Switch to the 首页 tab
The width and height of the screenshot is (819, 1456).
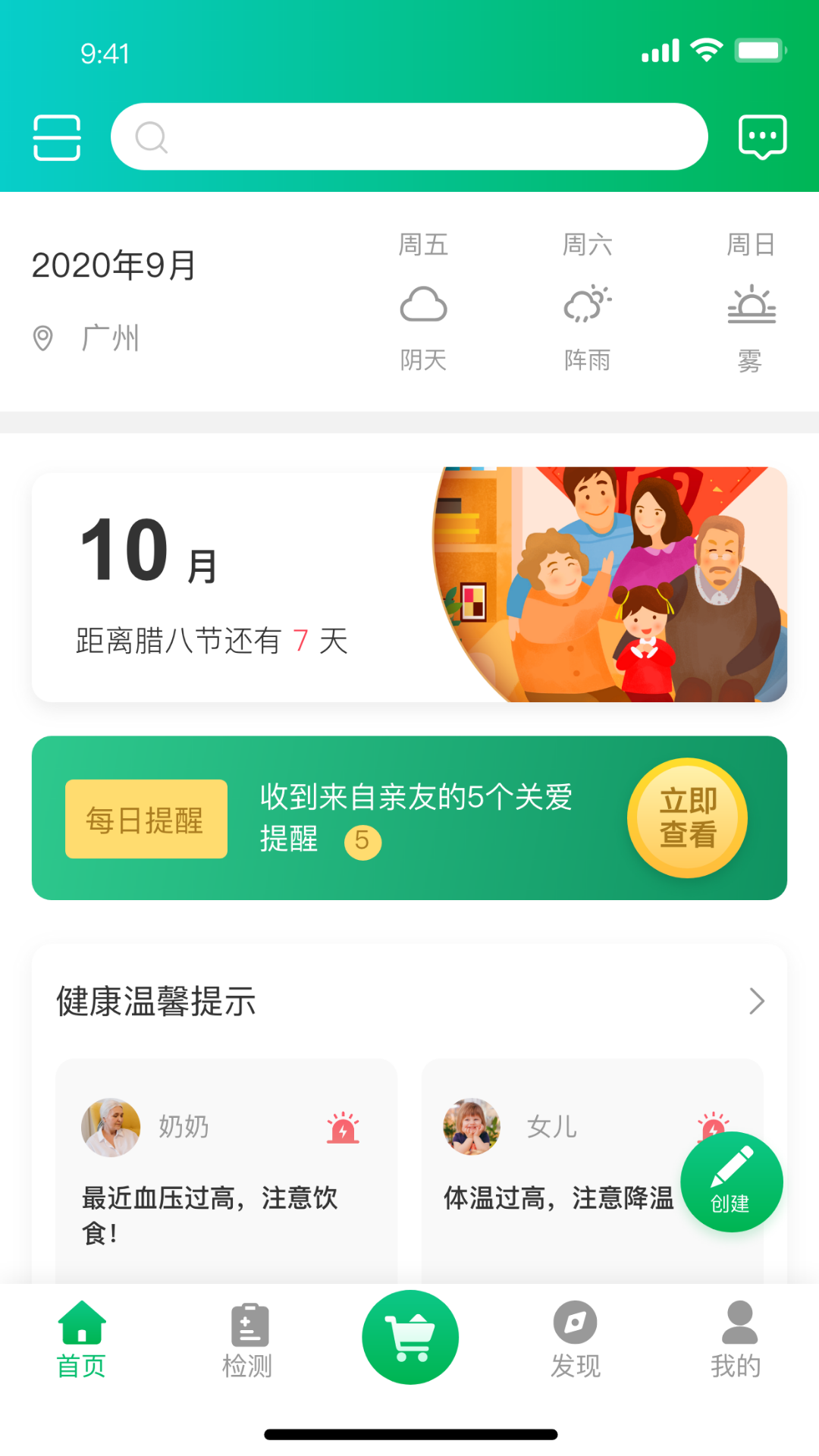tap(82, 1339)
